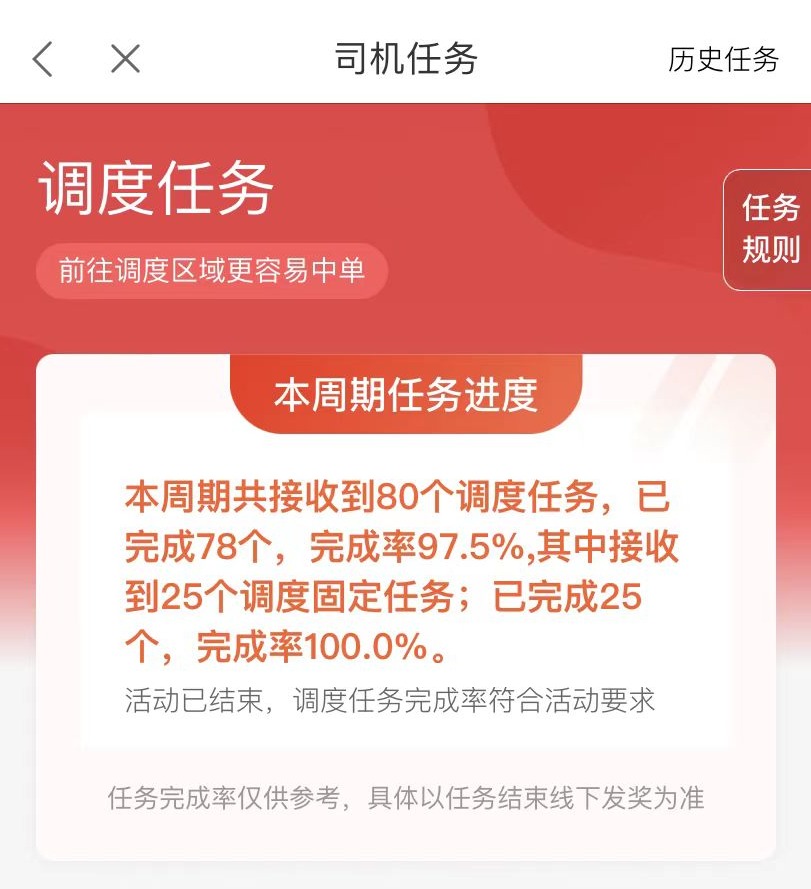Open 历史任务 history tasks
The height and width of the screenshot is (889, 811).
pyautogui.click(x=722, y=59)
